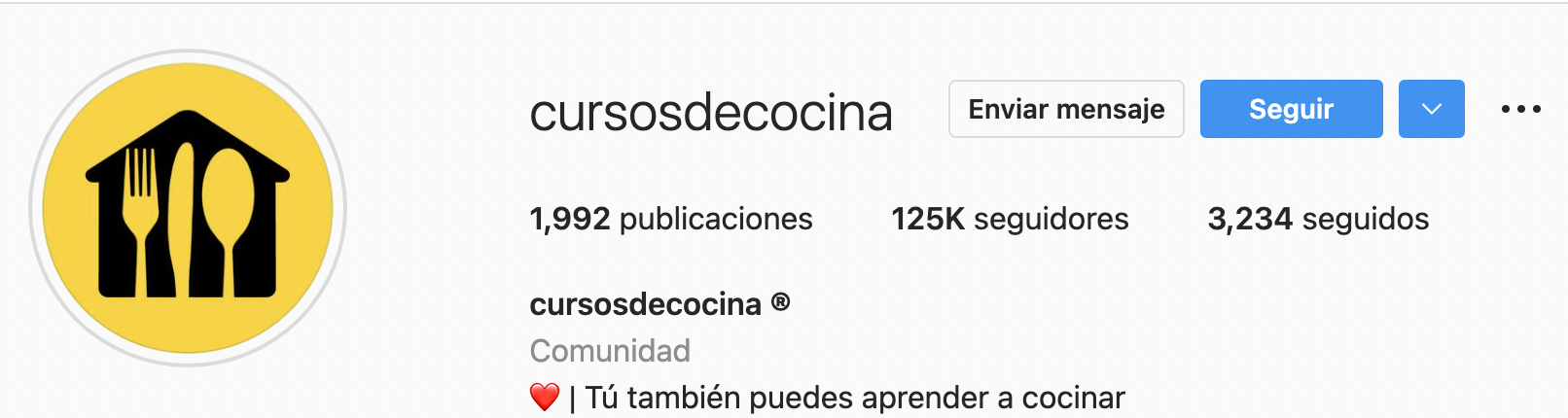Open the cursosdecocina profile picture
The image size is (1568, 418).
click(x=188, y=208)
